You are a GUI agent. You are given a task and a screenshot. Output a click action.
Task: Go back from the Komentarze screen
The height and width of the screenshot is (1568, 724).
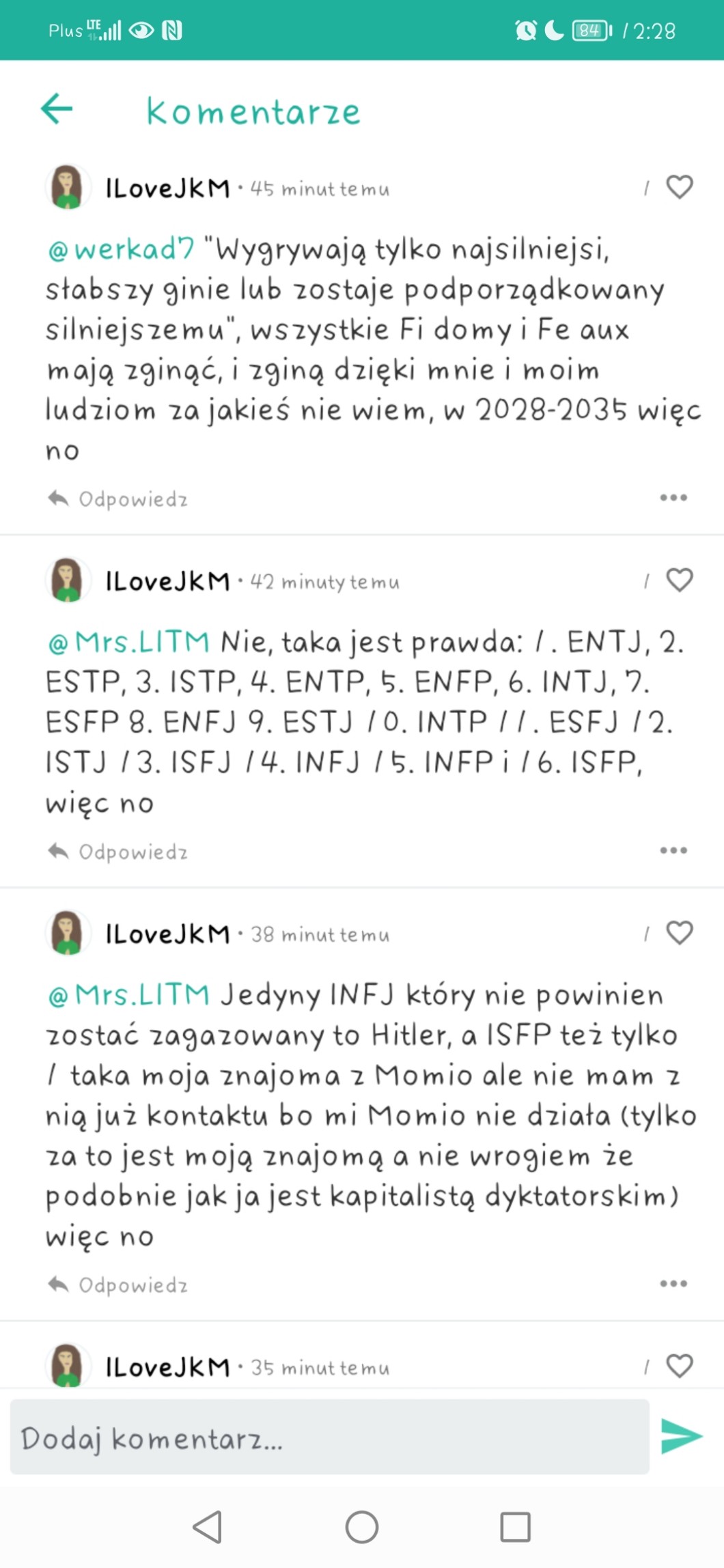(57, 109)
